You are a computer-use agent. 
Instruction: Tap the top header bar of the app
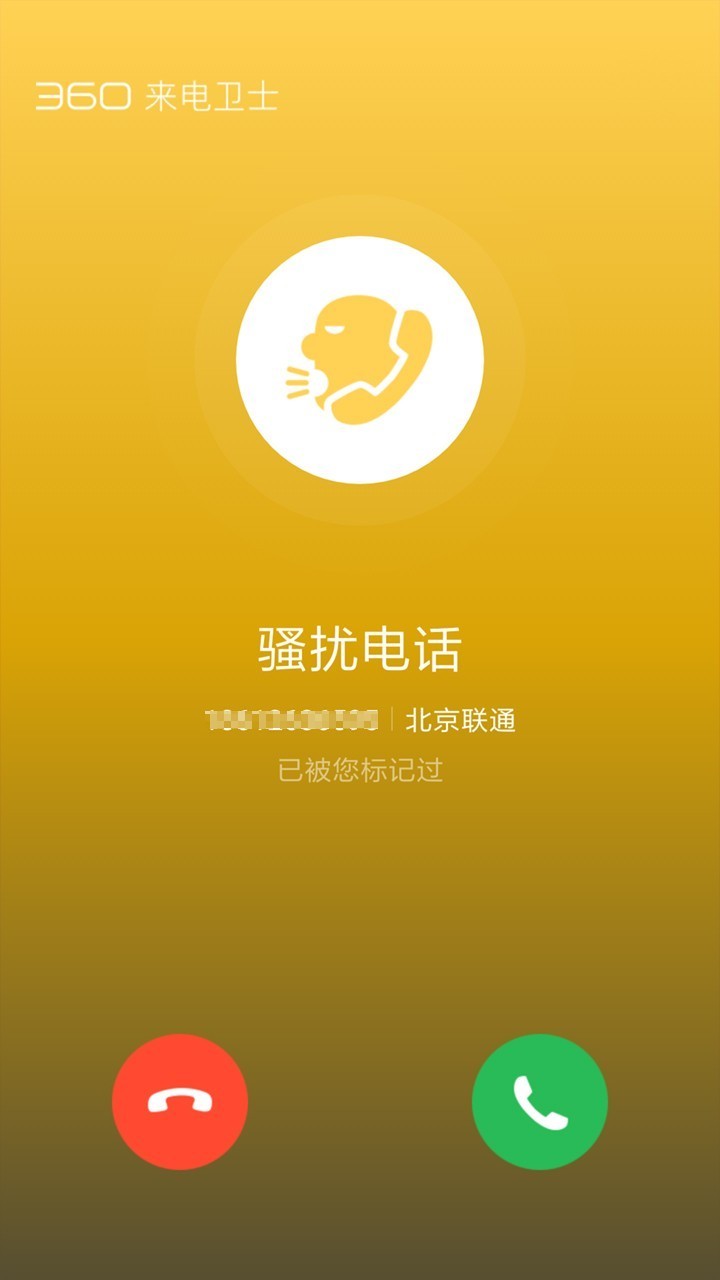tap(360, 95)
